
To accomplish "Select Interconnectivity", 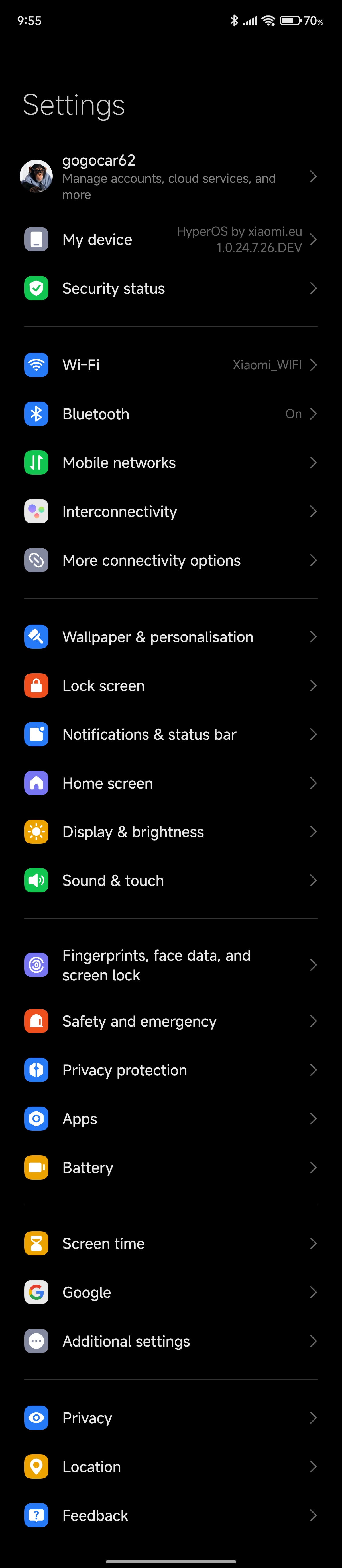I will (170, 511).
